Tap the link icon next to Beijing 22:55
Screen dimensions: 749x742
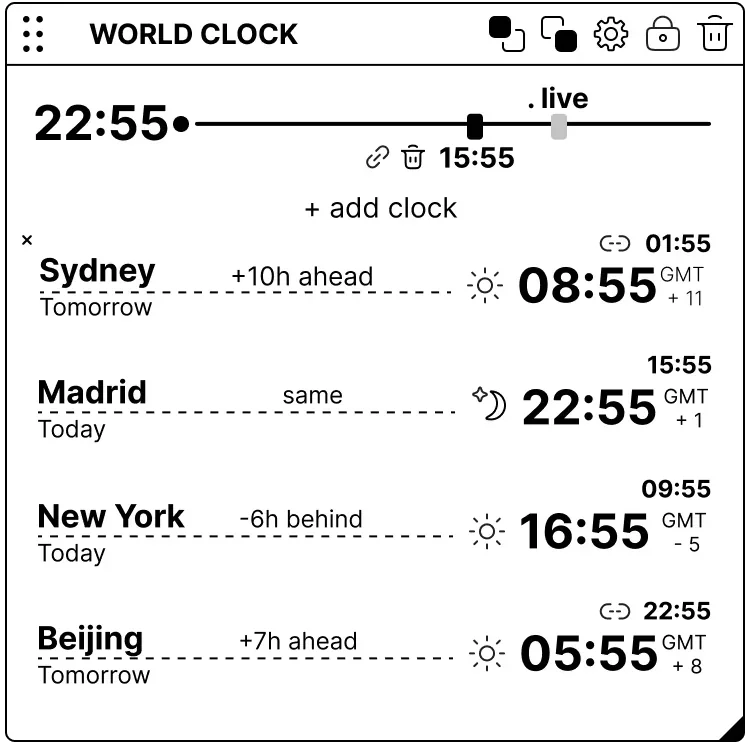615,611
